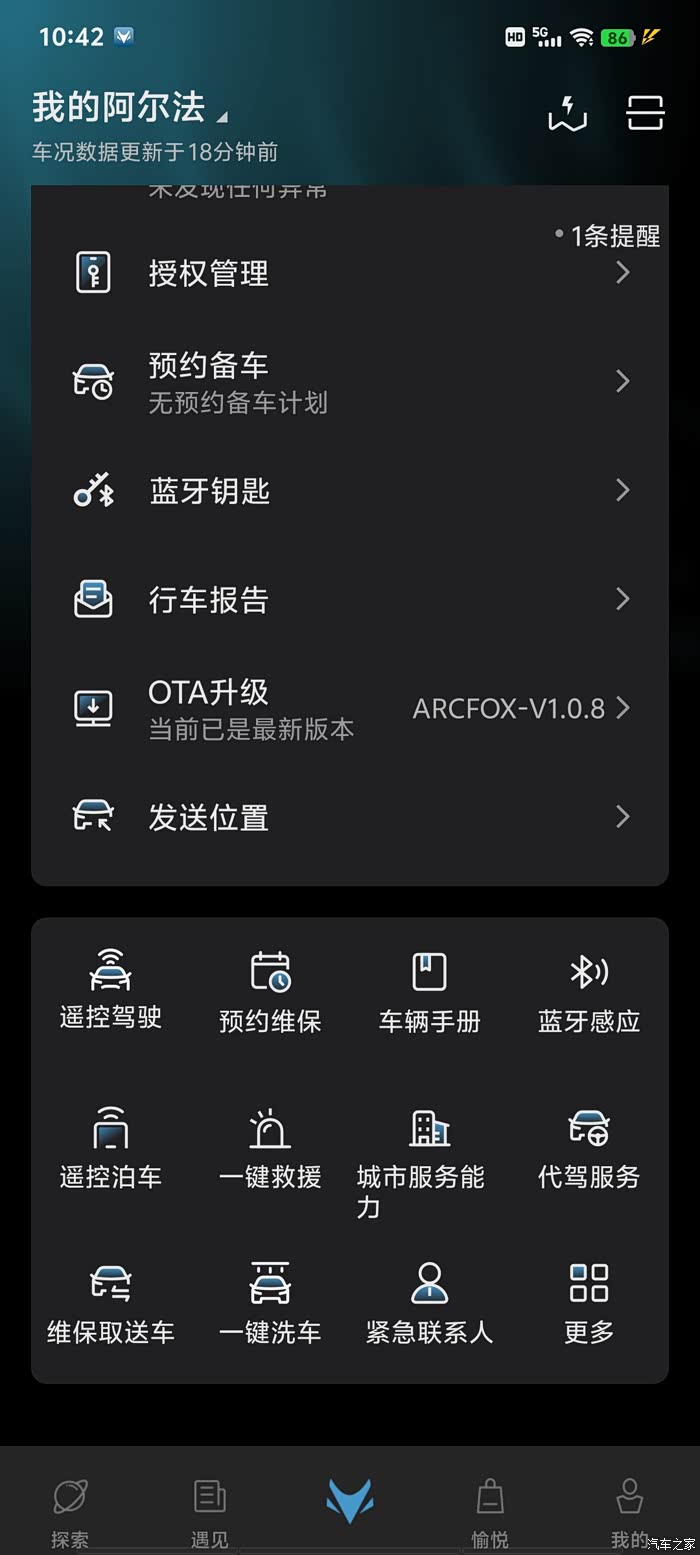Image resolution: width=700 pixels, height=1555 pixels.
Task: Open 授权管理 row
Action: (x=350, y=273)
